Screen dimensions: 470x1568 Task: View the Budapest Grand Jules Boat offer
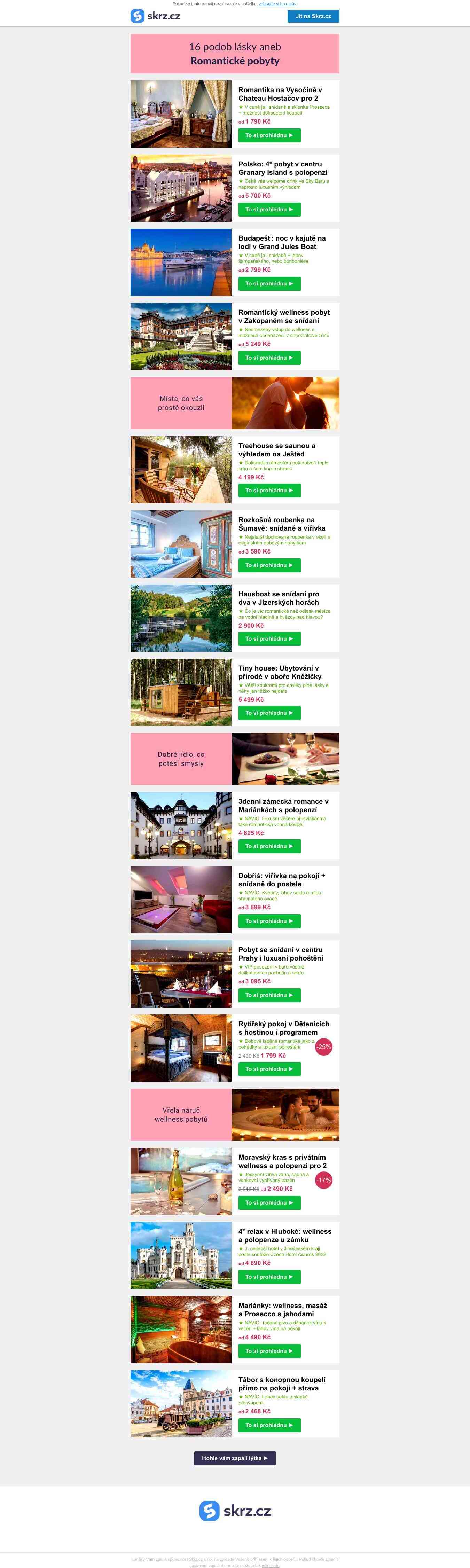tap(269, 284)
